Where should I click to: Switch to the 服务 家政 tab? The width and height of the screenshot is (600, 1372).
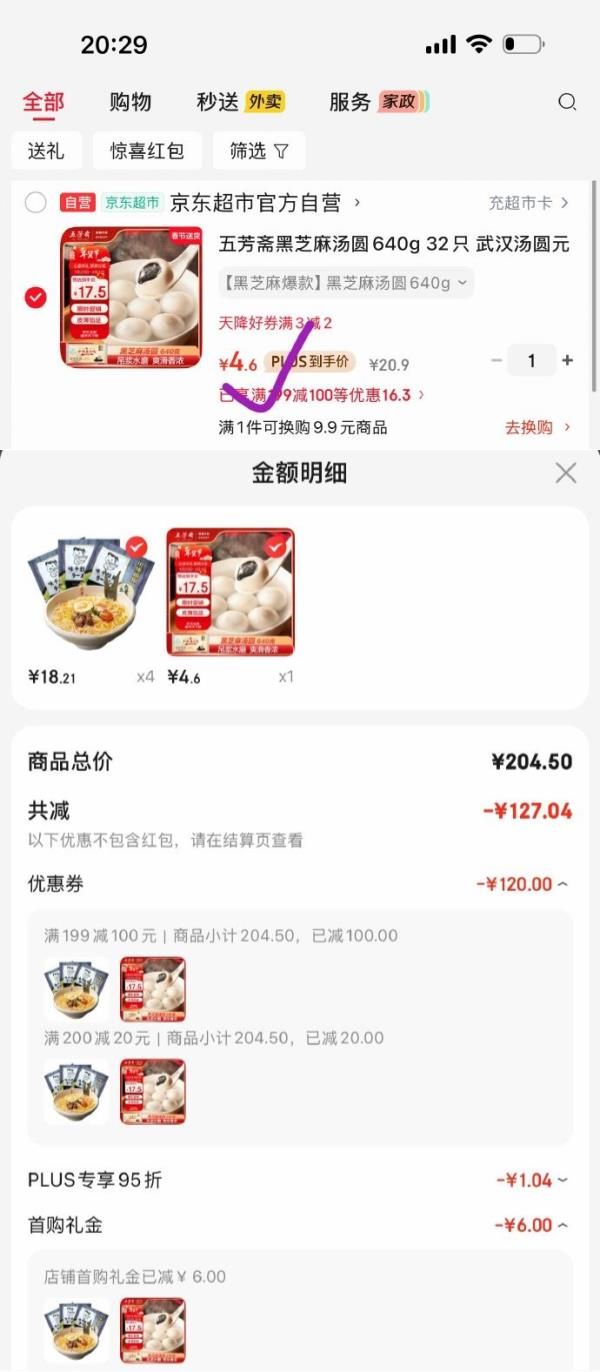(x=378, y=102)
